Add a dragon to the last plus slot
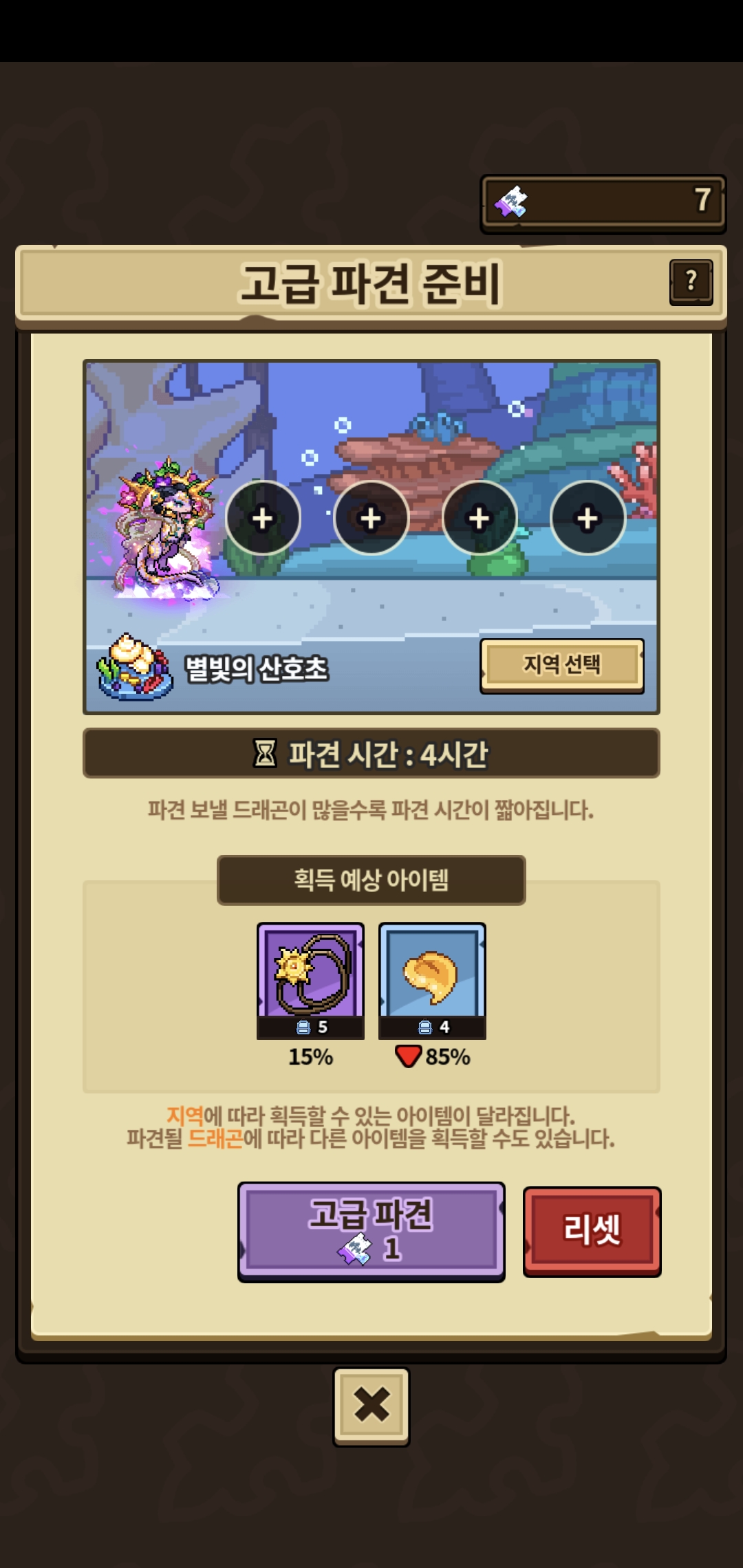The image size is (743, 1568). [588, 518]
